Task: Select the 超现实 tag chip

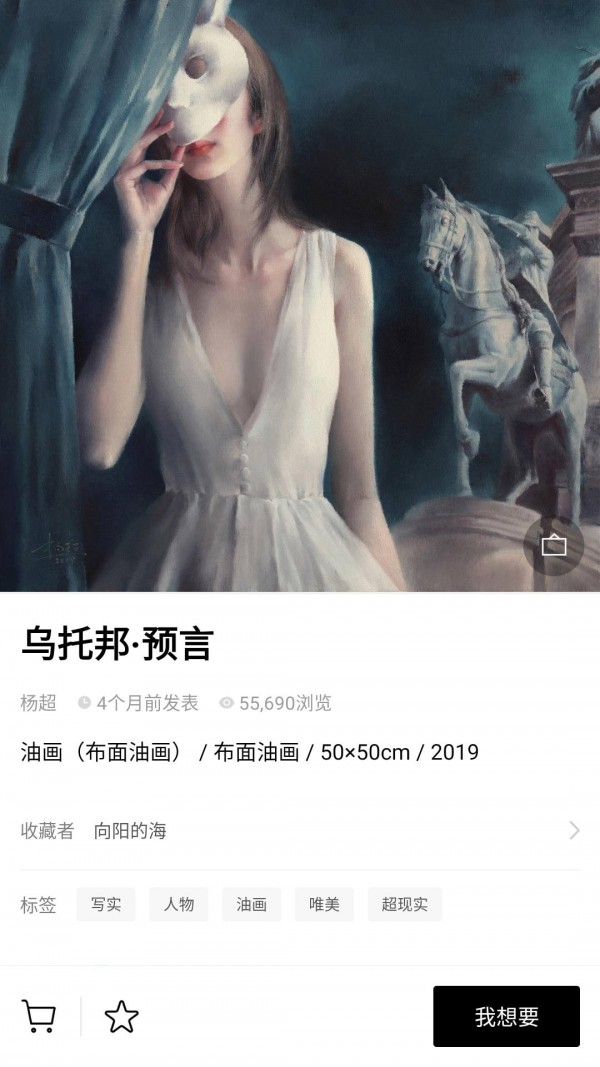Action: tap(404, 905)
